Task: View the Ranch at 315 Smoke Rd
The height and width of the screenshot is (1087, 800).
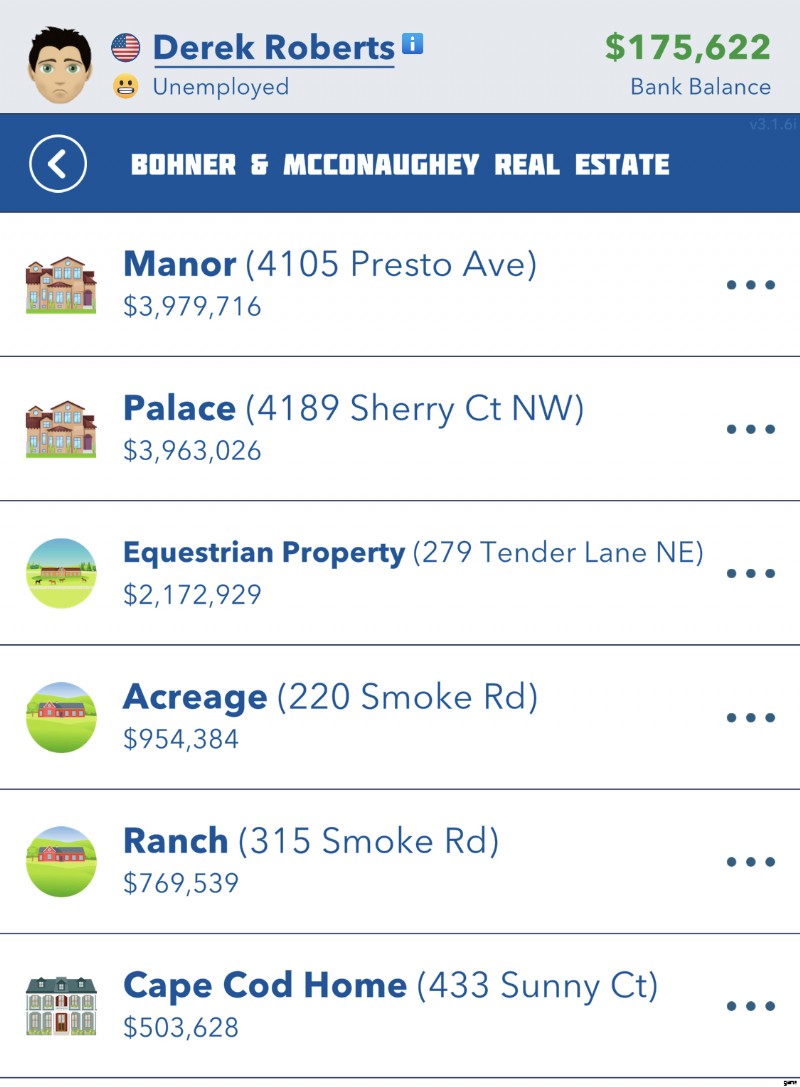Action: point(310,859)
